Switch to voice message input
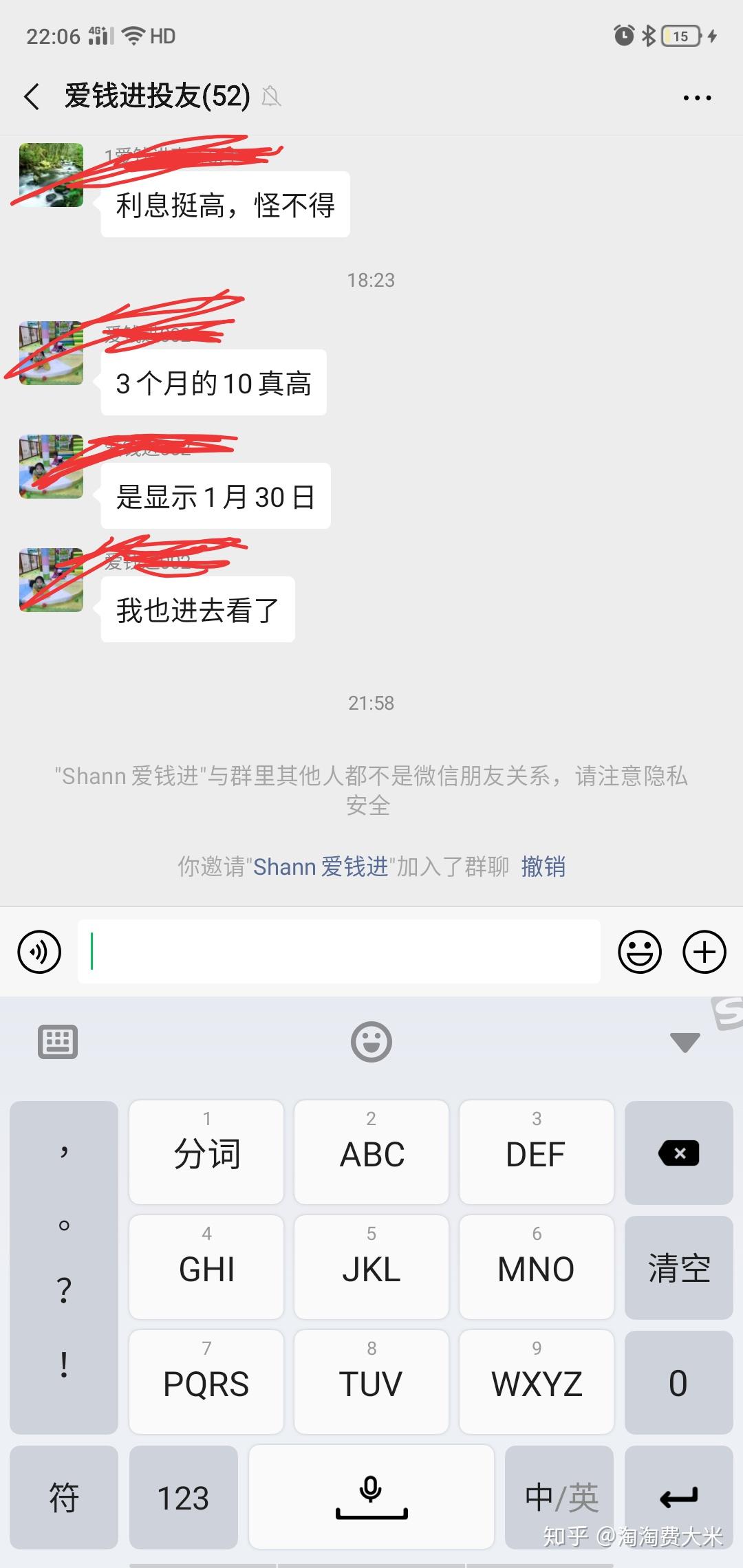This screenshot has width=743, height=1568. 39,952
